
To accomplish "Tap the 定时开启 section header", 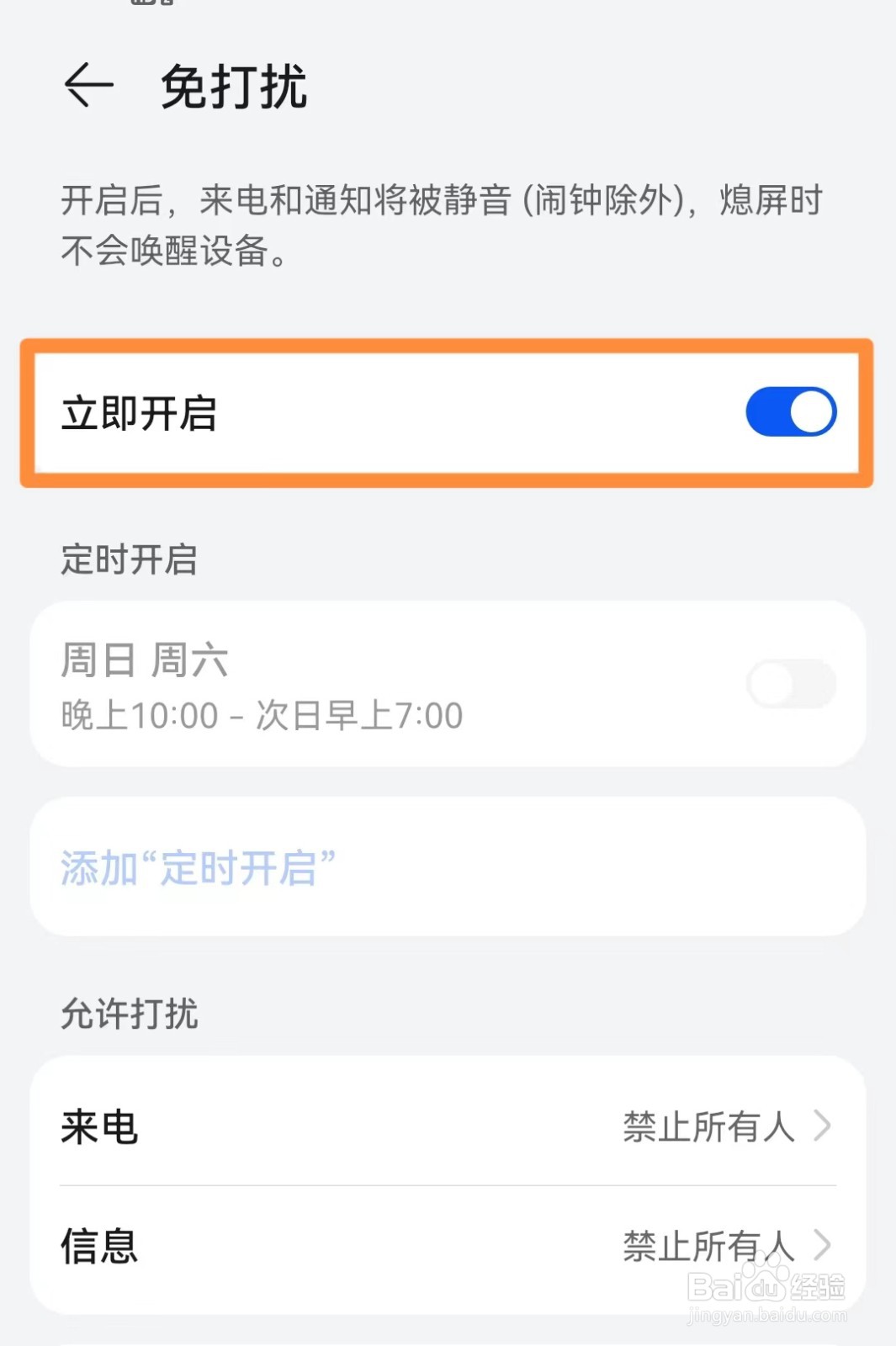I will (x=129, y=560).
